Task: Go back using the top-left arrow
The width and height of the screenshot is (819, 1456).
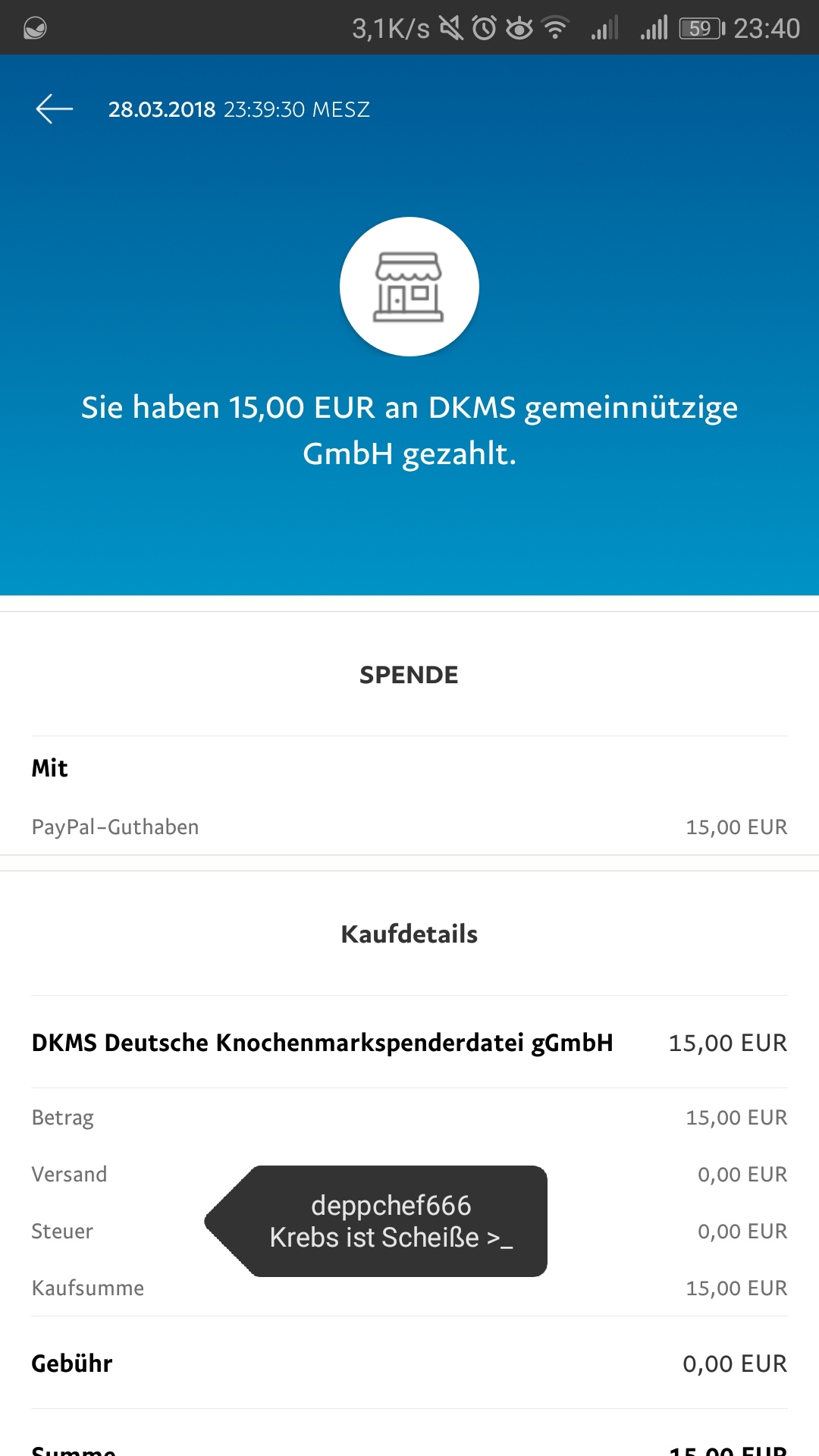Action: point(55,109)
